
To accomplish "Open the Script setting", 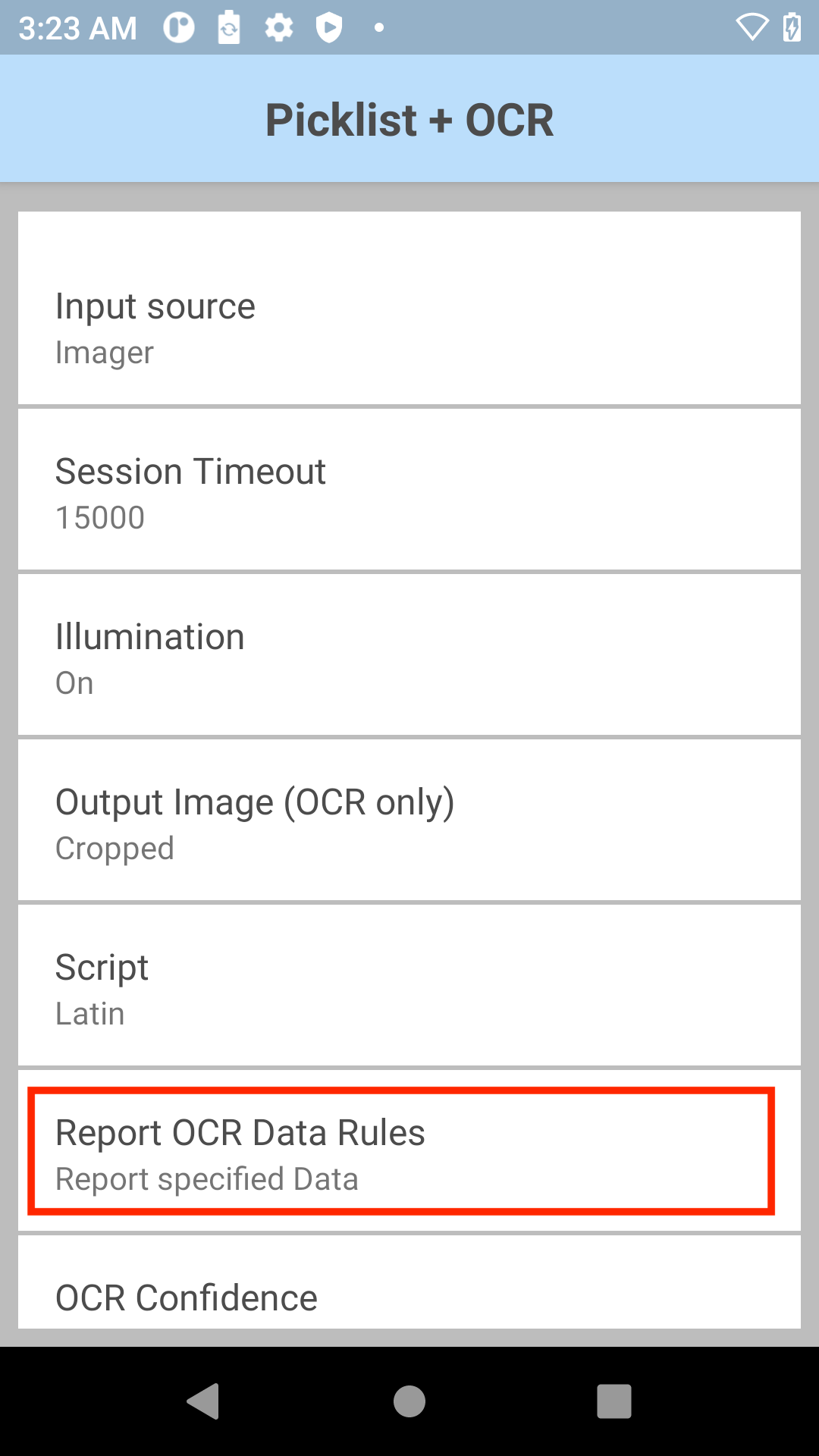I will click(x=409, y=986).
